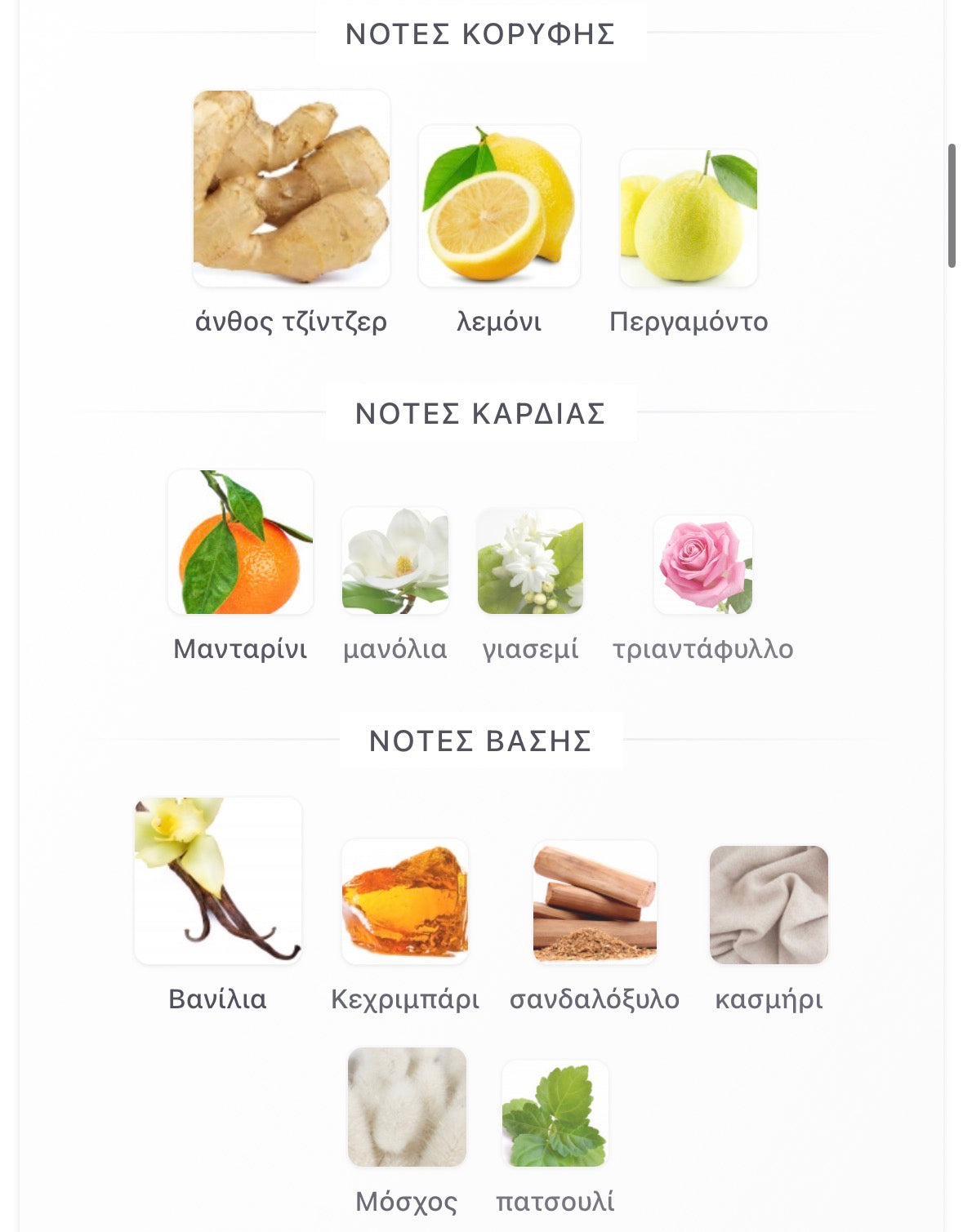
Task: View the γιασεμί note
Action: point(530,561)
